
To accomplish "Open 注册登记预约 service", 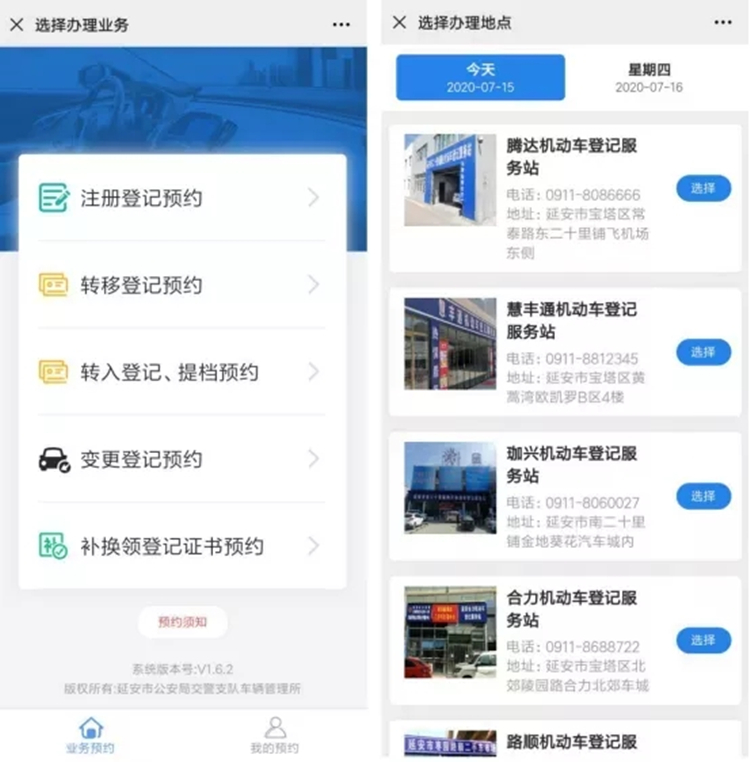I will coord(181,198).
